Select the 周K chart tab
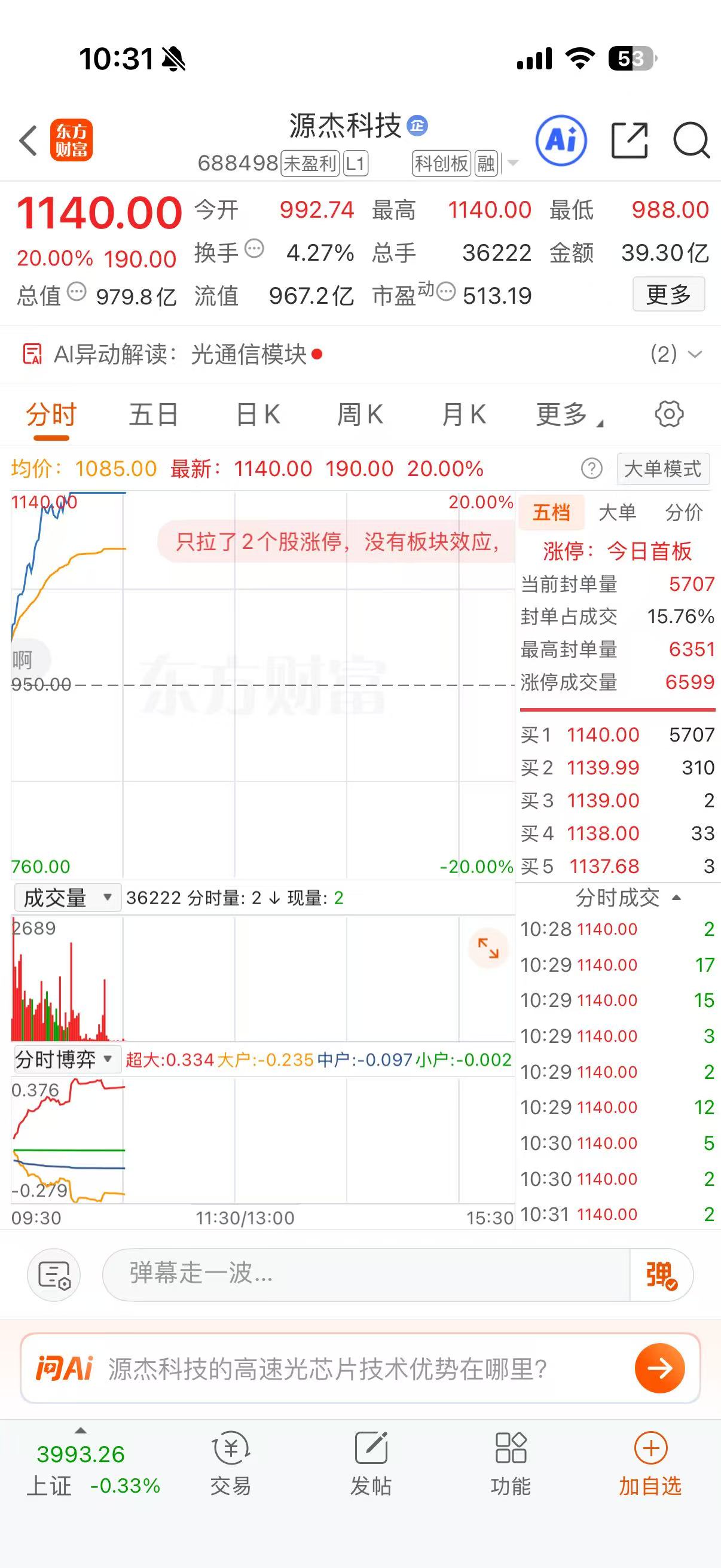 point(360,415)
